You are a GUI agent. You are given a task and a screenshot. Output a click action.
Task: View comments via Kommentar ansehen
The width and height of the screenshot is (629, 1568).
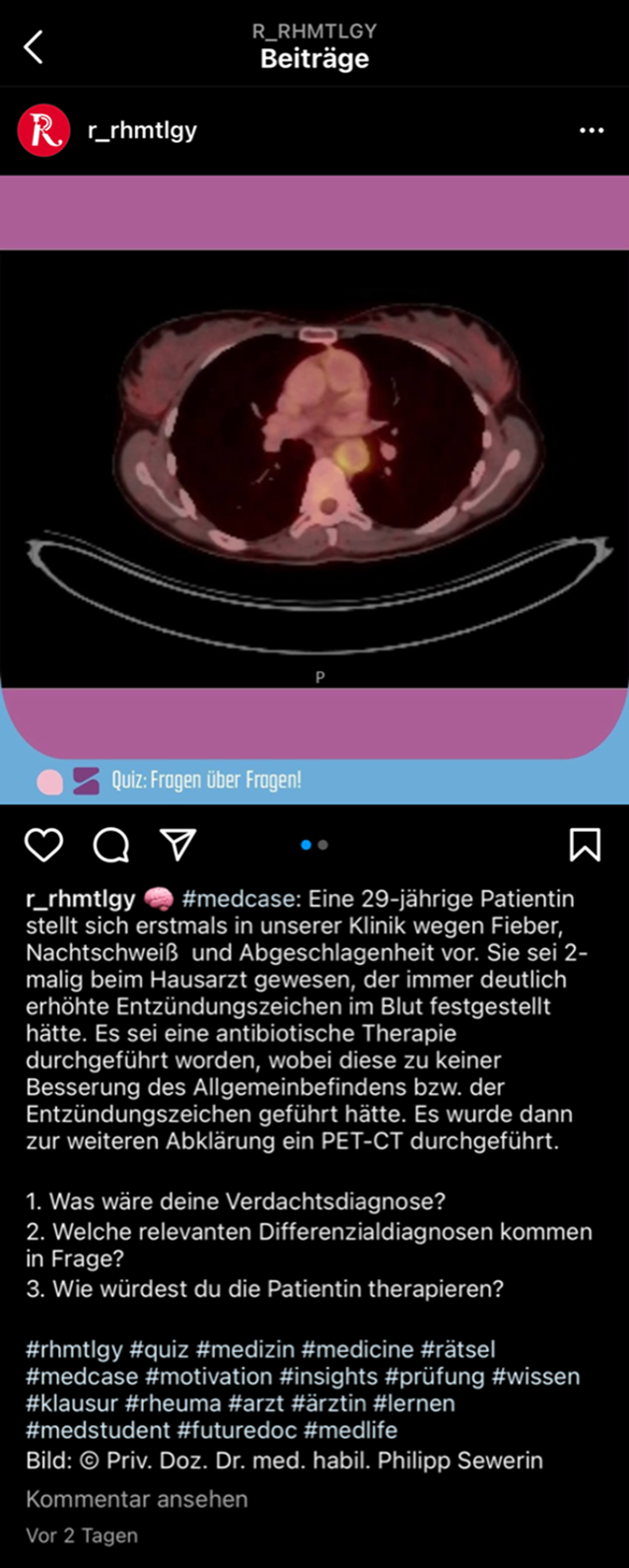click(136, 1499)
